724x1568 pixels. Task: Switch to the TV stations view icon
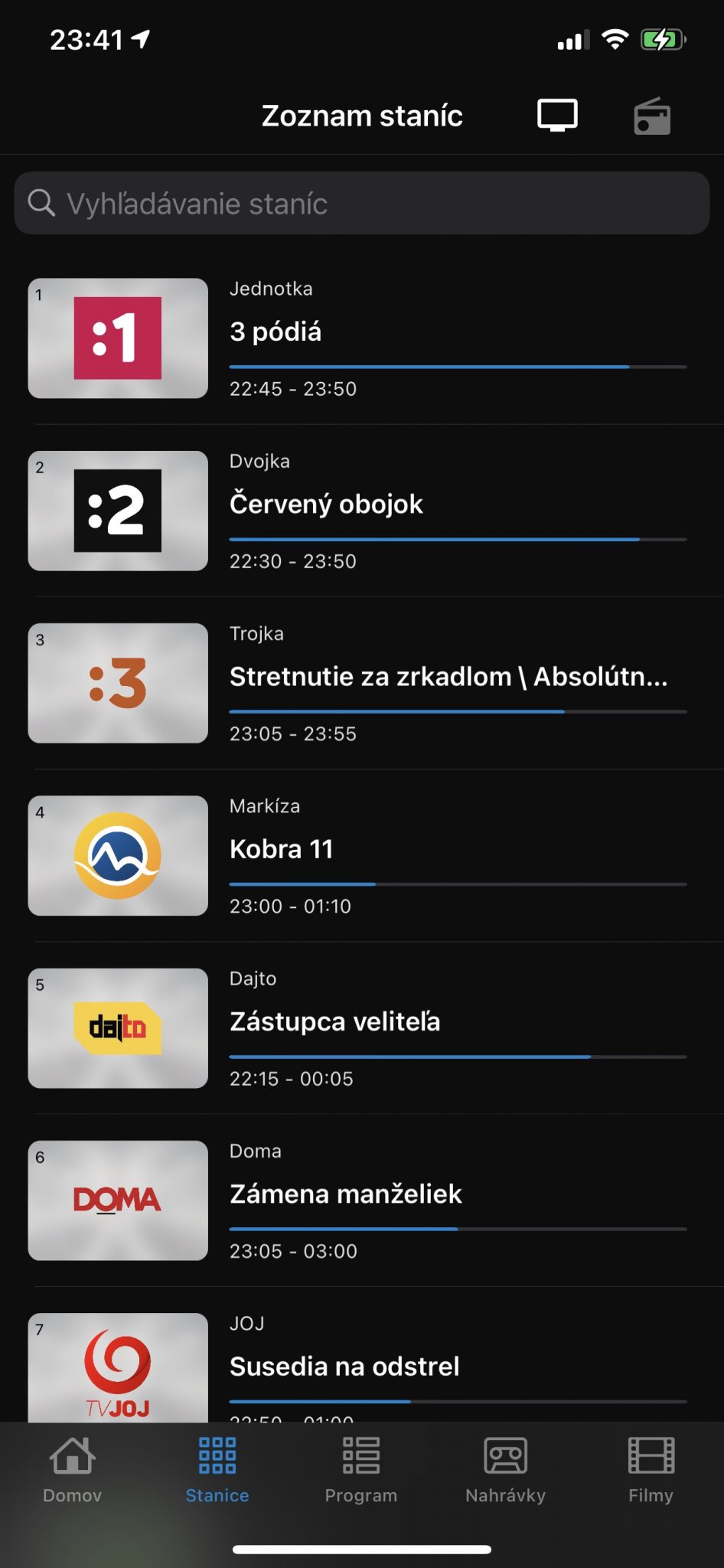[x=557, y=116]
